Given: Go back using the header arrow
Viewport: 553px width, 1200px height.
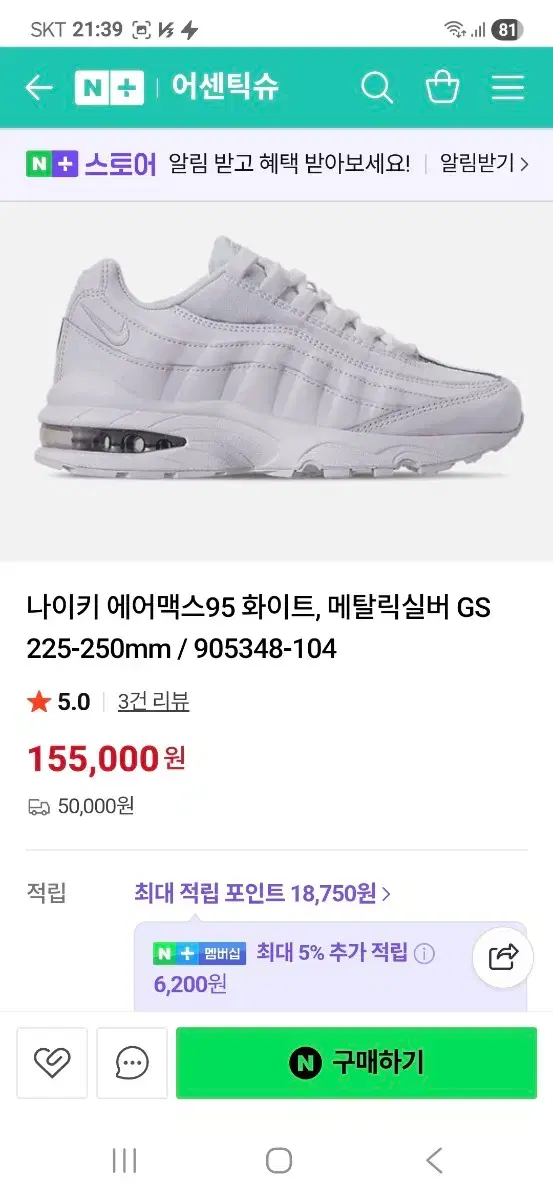Looking at the screenshot, I should point(39,88).
